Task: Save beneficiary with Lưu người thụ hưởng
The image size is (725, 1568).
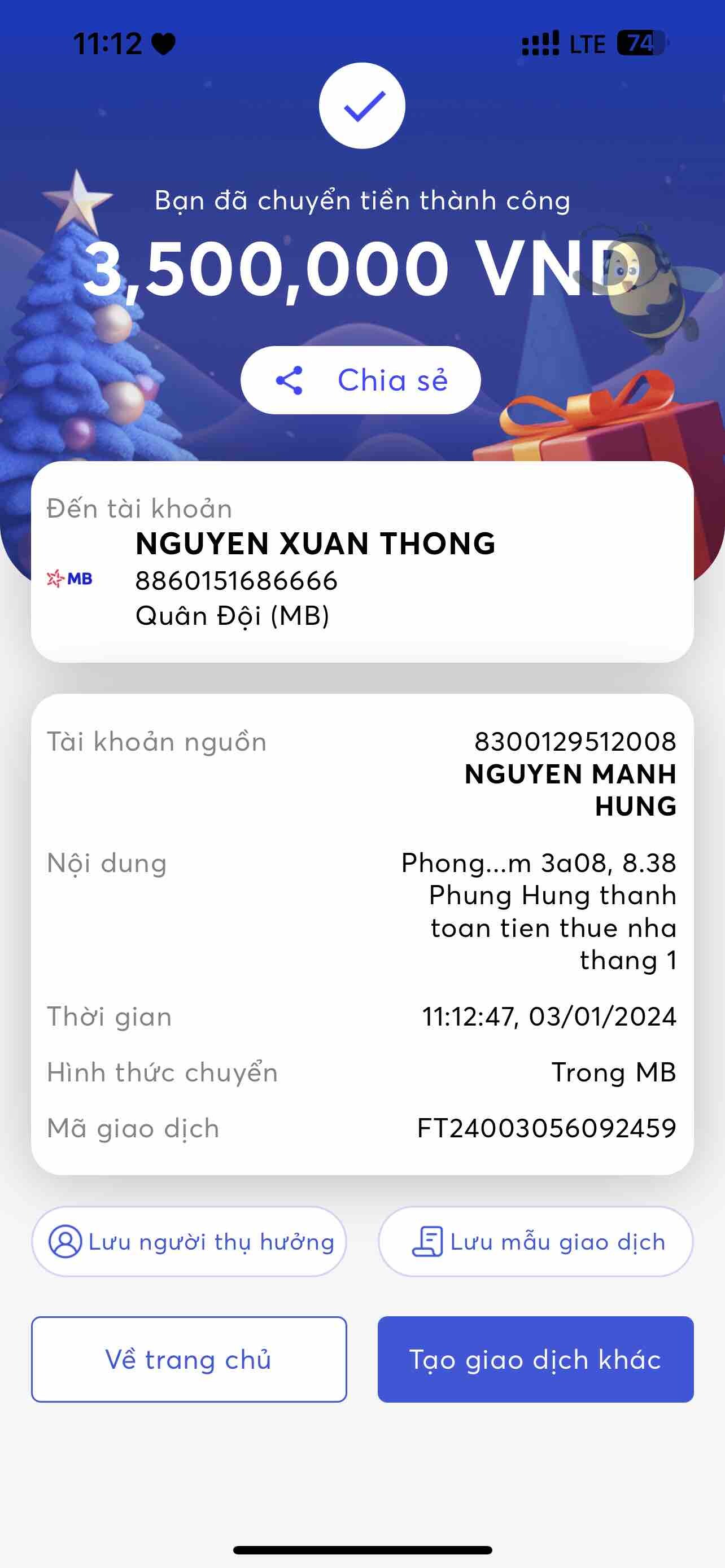Action: tap(189, 1241)
